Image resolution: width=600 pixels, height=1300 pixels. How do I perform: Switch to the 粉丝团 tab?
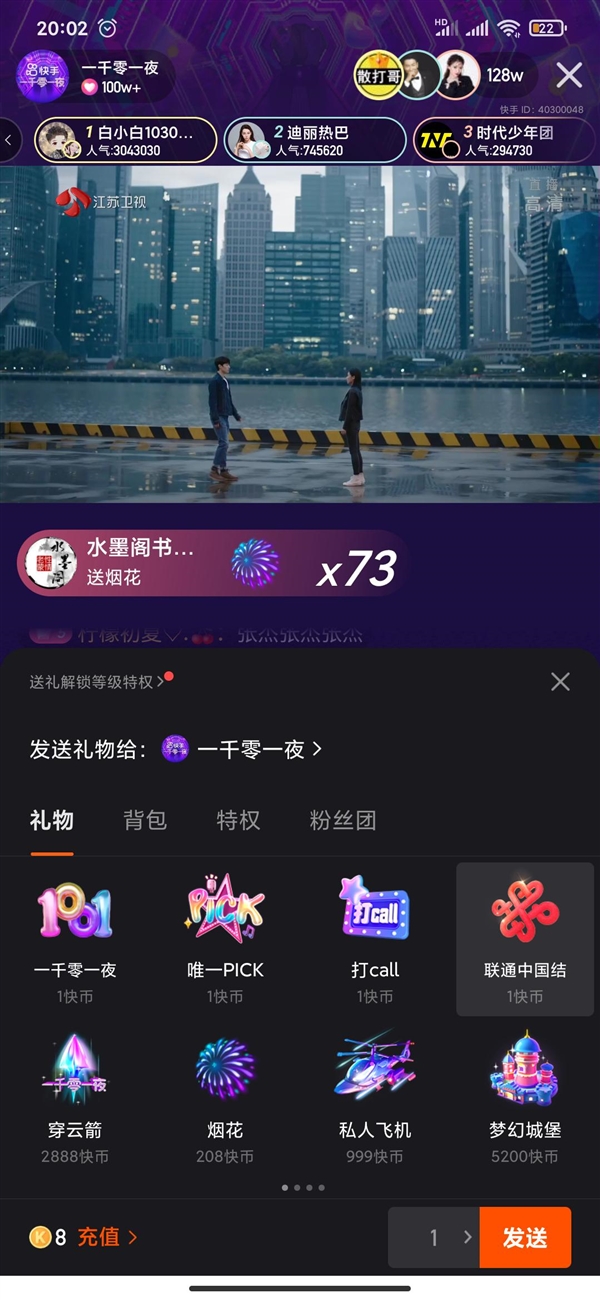(342, 821)
